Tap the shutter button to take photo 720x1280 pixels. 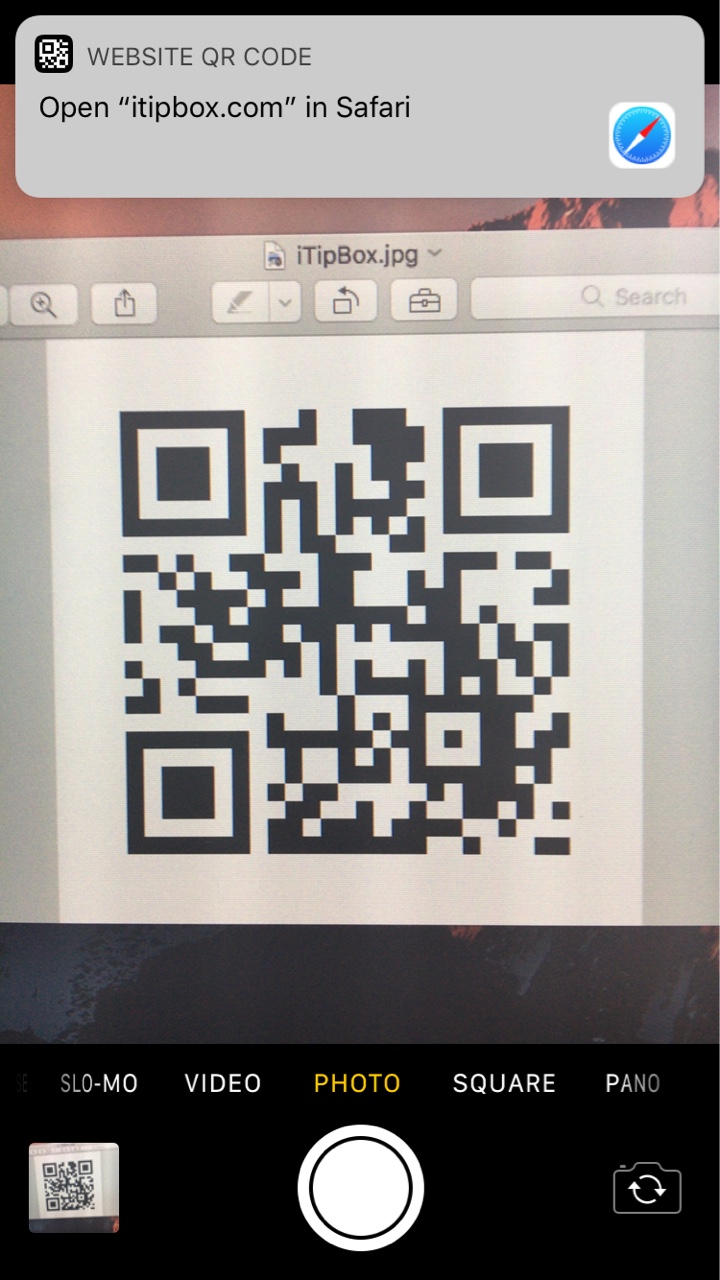[x=360, y=1187]
